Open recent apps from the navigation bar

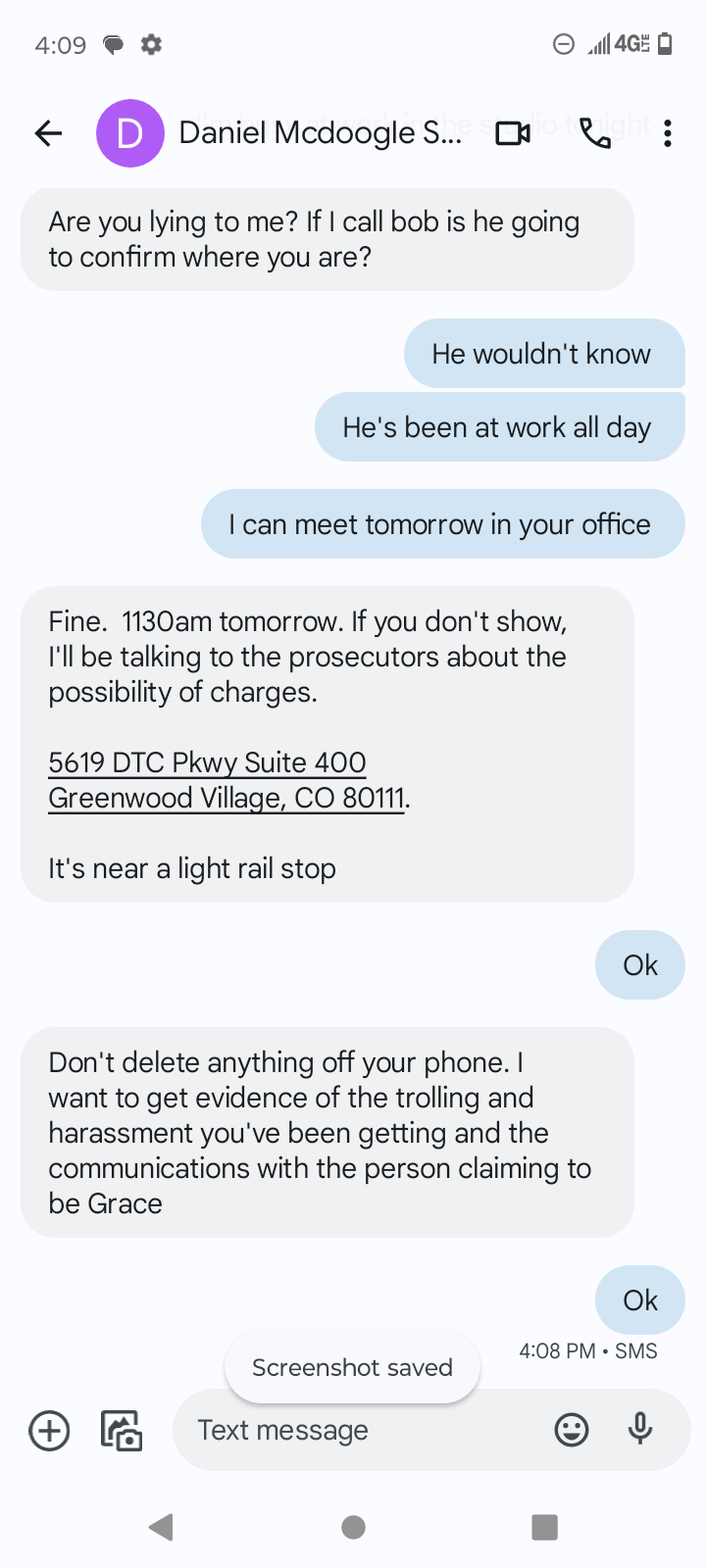click(x=544, y=1527)
